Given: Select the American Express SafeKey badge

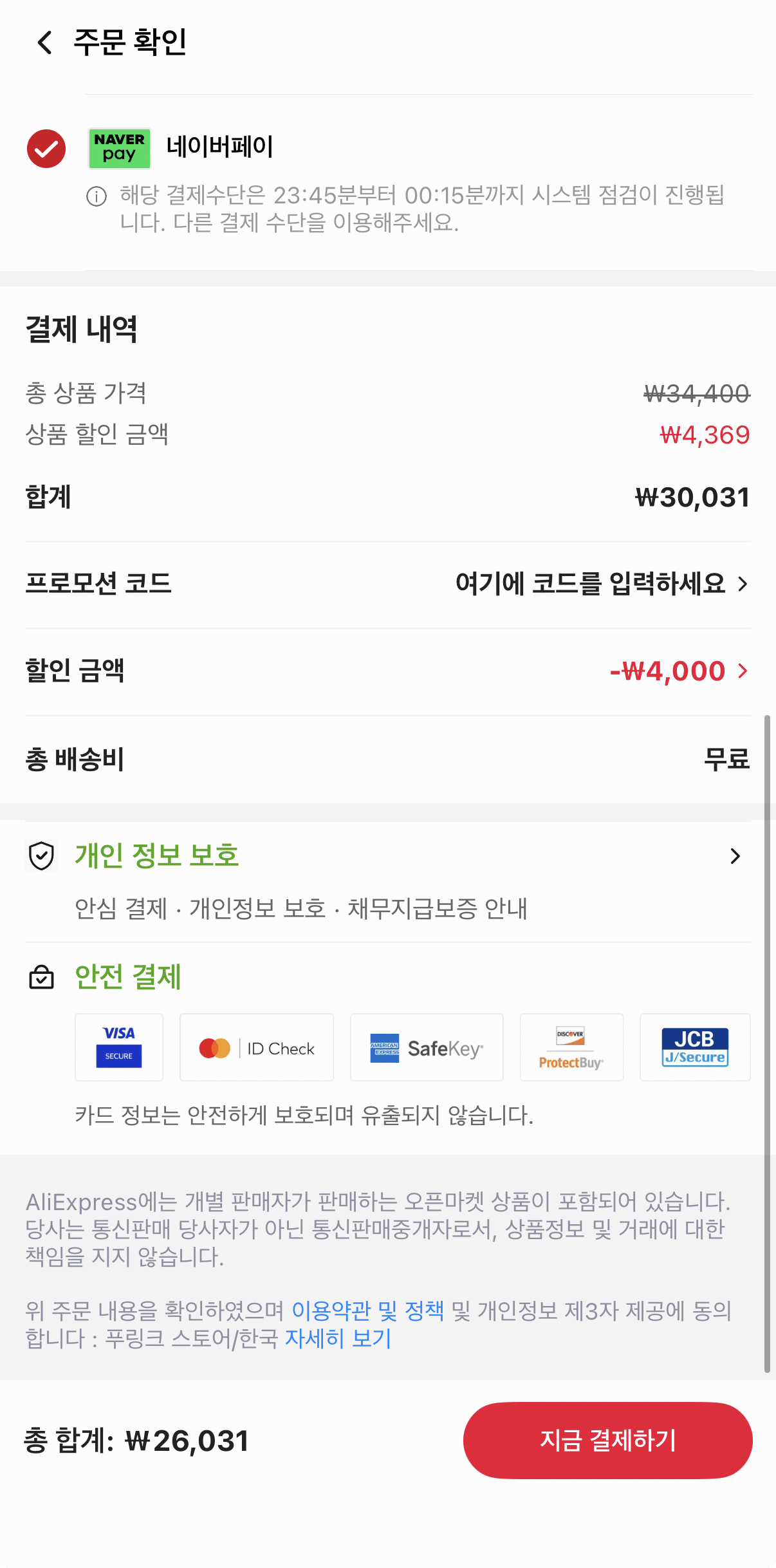Looking at the screenshot, I should tap(426, 1047).
